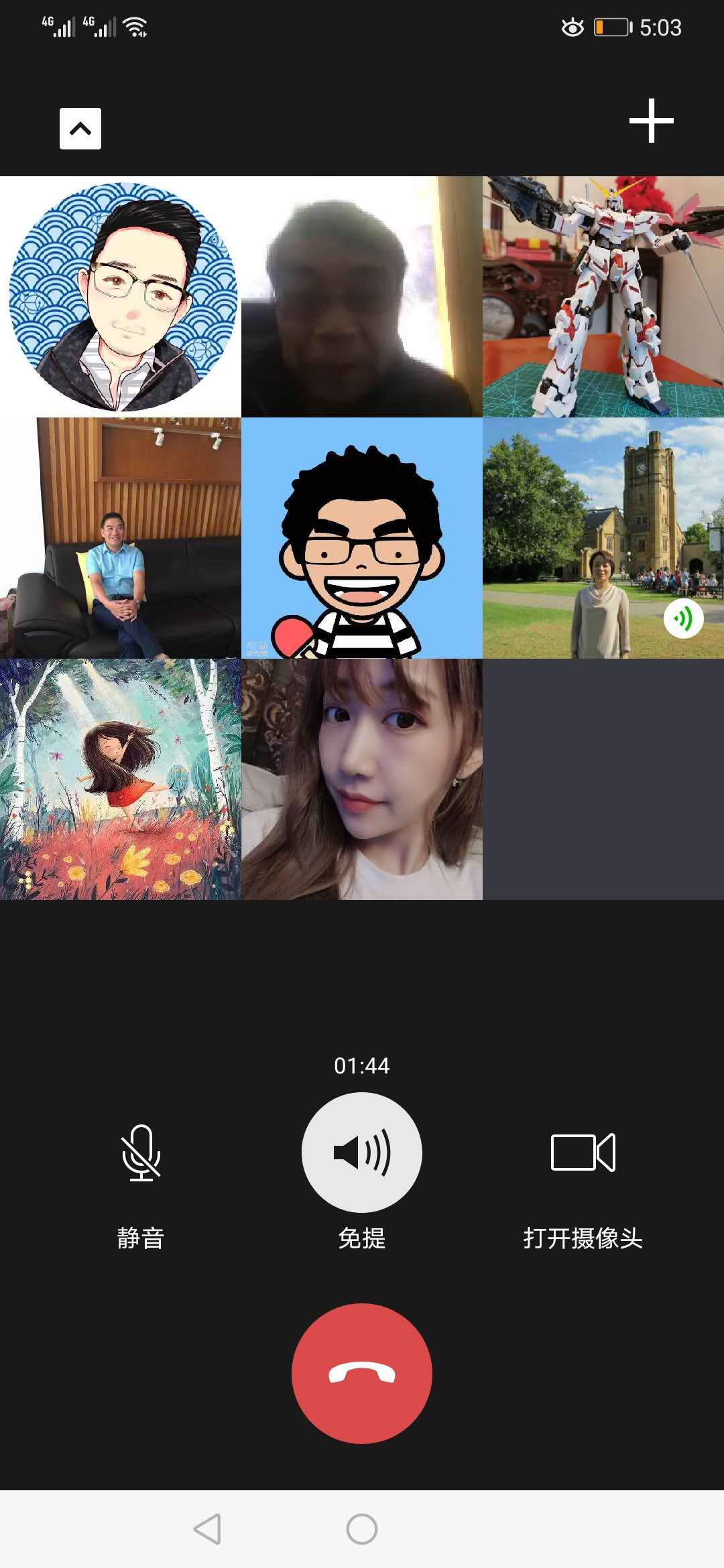This screenshot has width=724, height=1568.
Task: Toggle the speakerphone (免提)
Action: (362, 1153)
